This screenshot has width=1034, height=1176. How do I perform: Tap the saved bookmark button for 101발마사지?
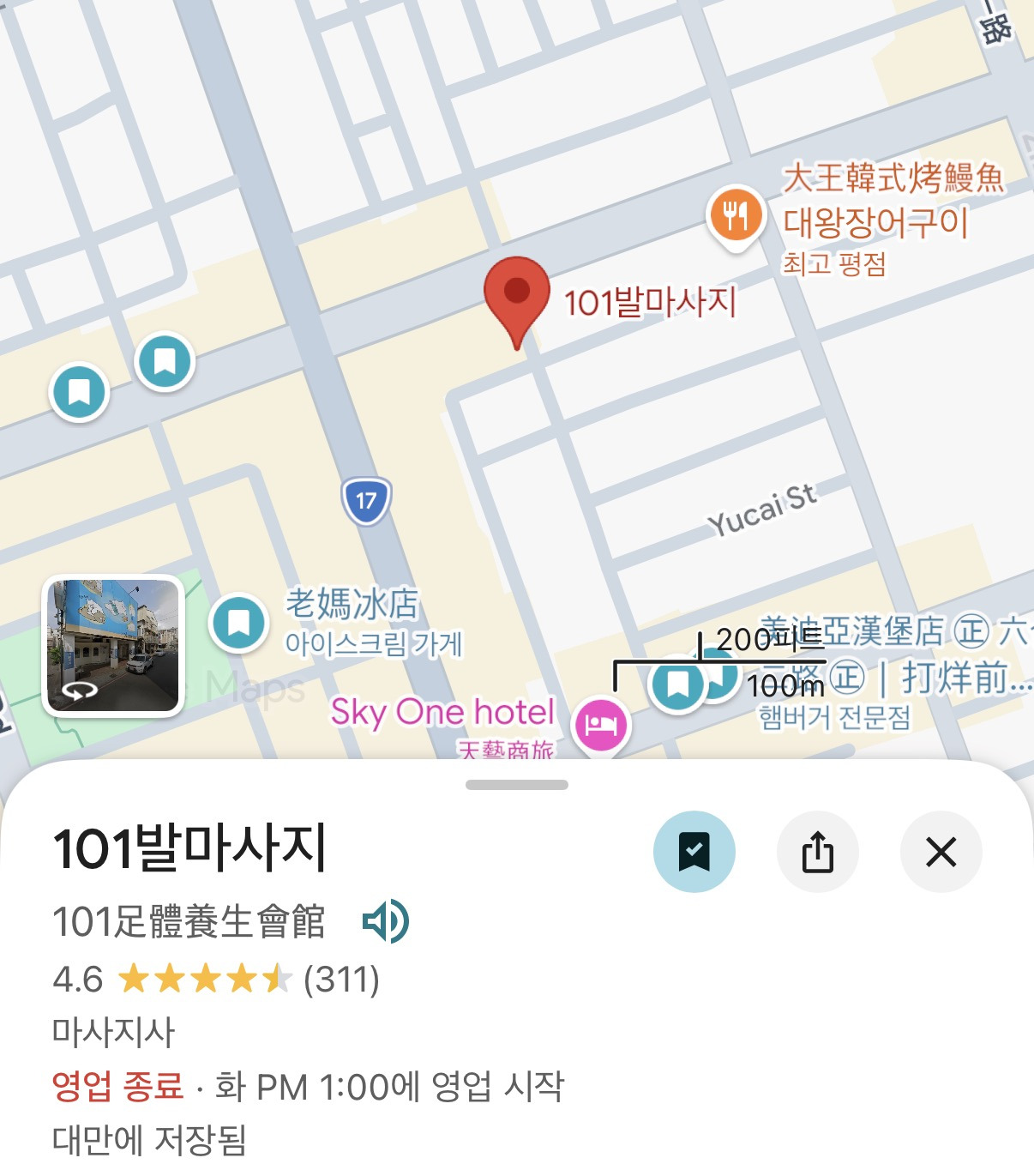(x=694, y=852)
